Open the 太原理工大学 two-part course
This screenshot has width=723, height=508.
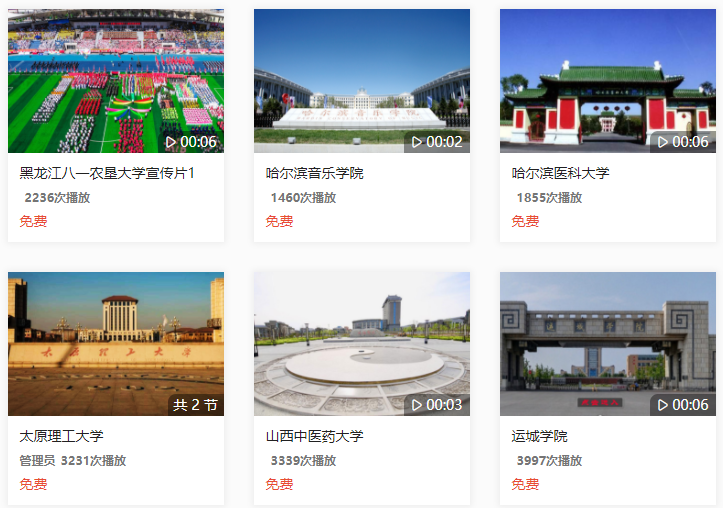[115, 344]
